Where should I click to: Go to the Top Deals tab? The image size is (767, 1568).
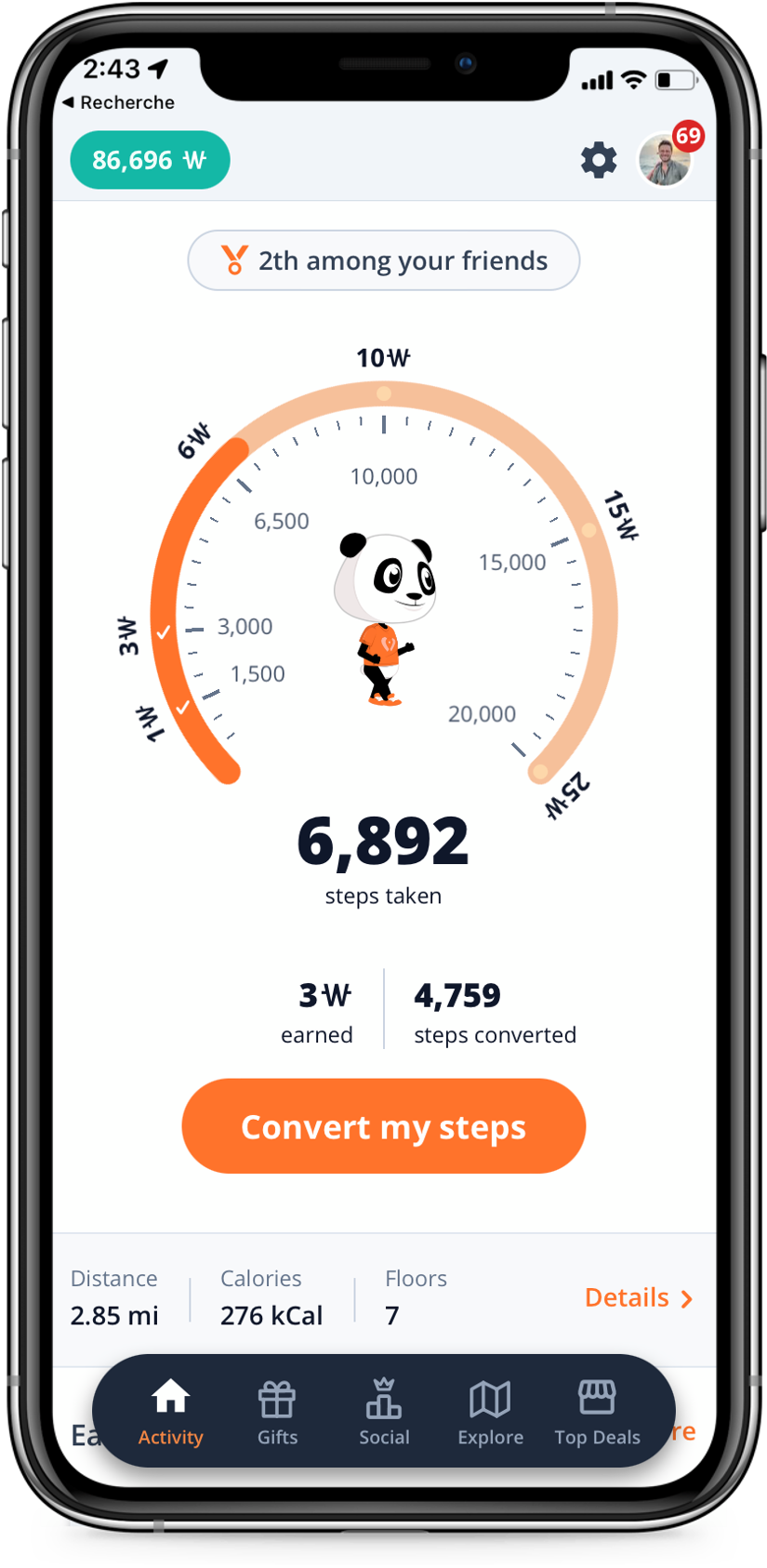point(597,1412)
